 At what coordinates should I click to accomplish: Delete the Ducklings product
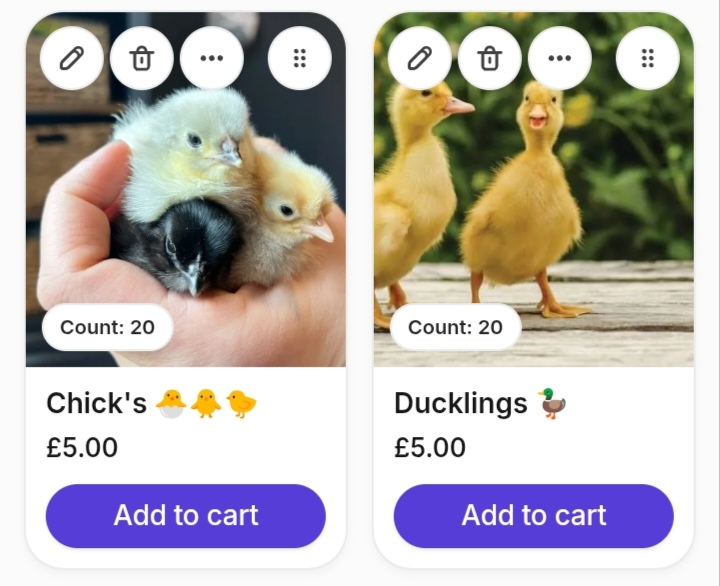pyautogui.click(x=490, y=58)
